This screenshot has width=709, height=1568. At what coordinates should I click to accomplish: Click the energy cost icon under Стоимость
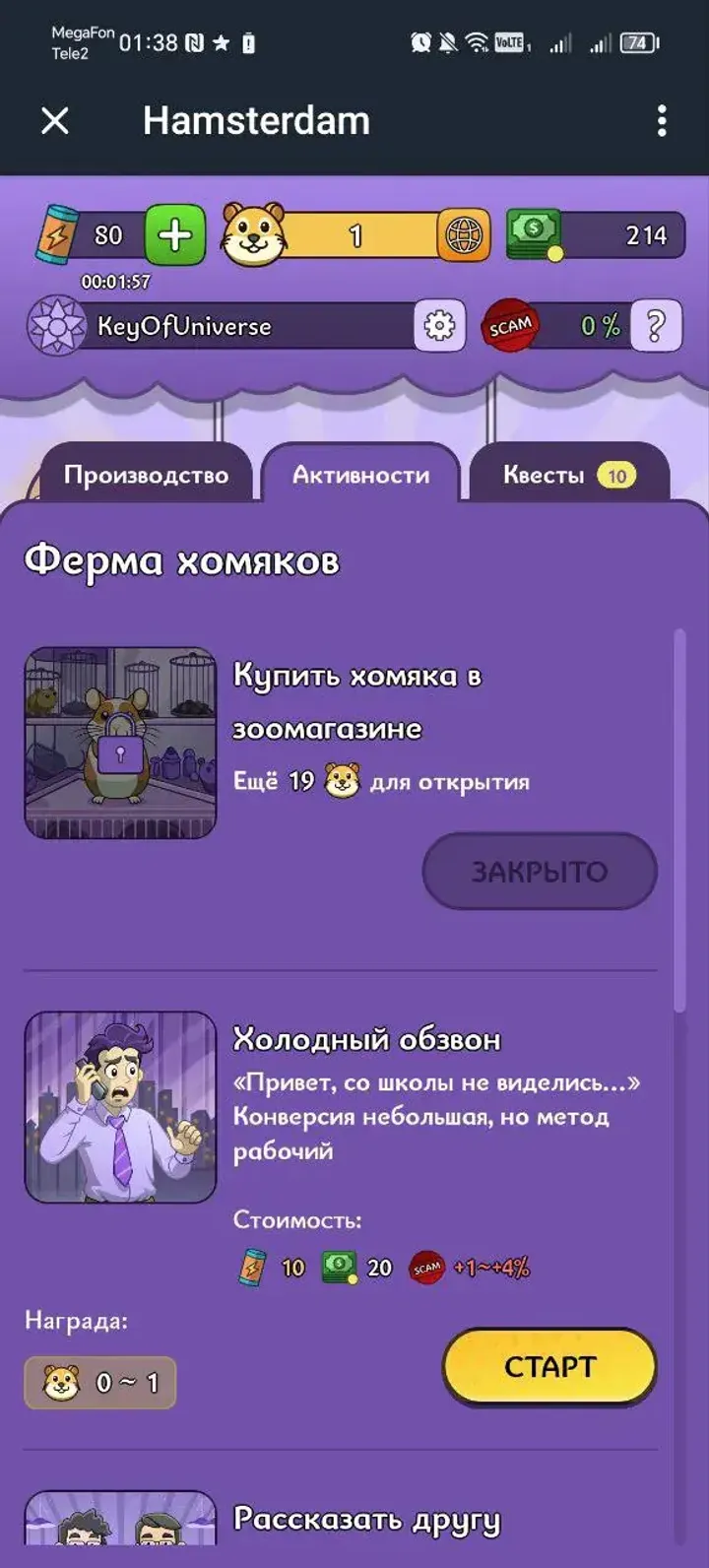point(252,1268)
